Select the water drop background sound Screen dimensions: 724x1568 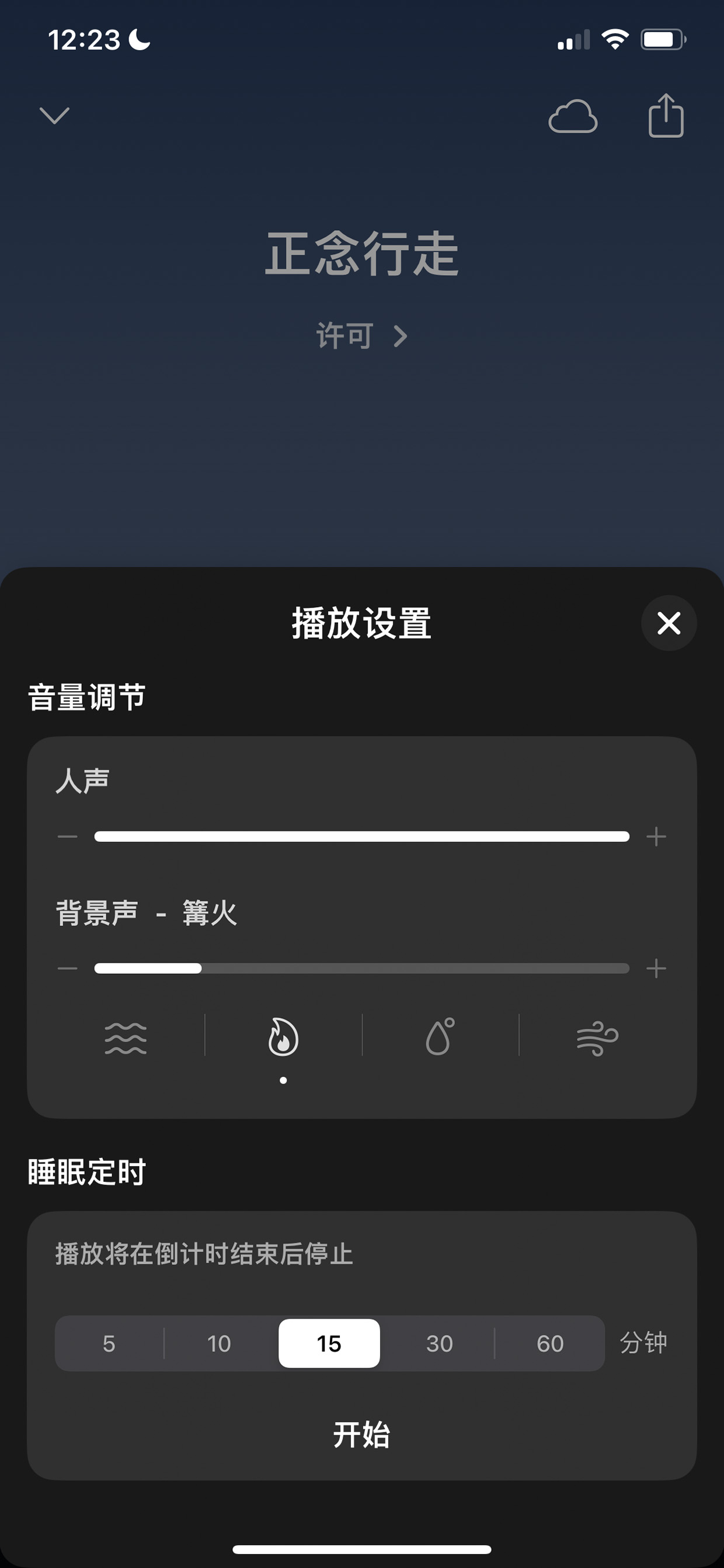(x=440, y=1036)
